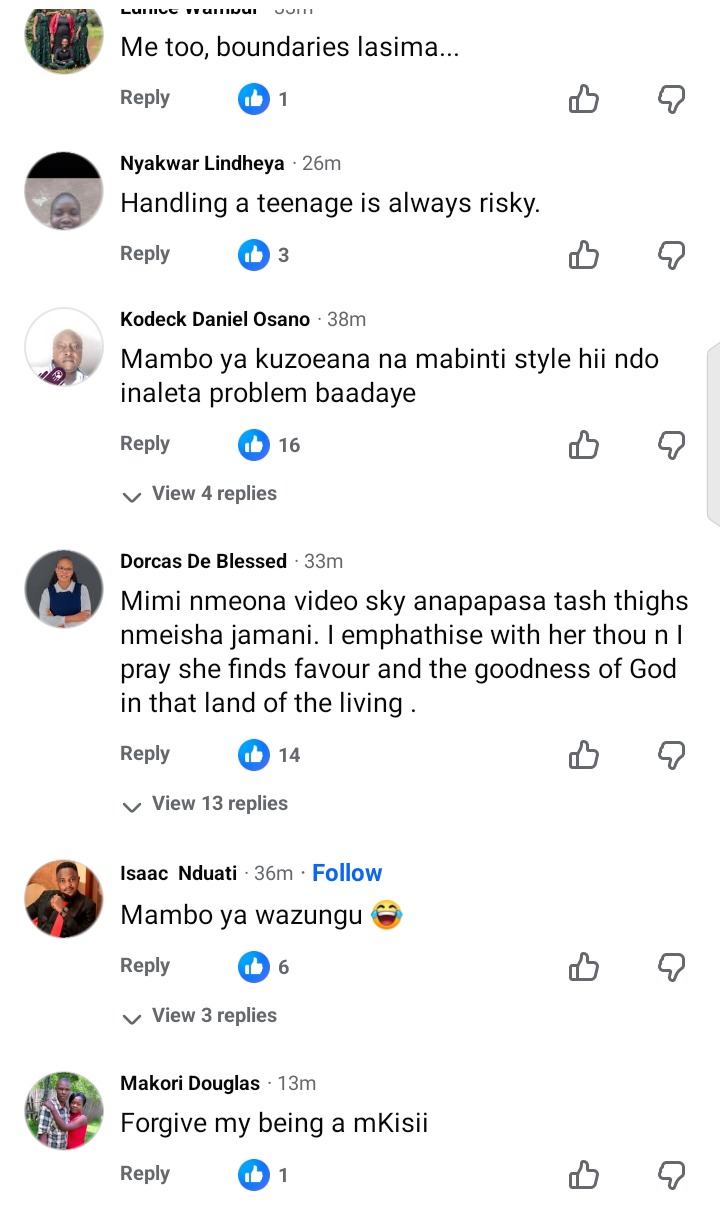
Task: Like Makori Douglas's comment
Action: pyautogui.click(x=584, y=1175)
